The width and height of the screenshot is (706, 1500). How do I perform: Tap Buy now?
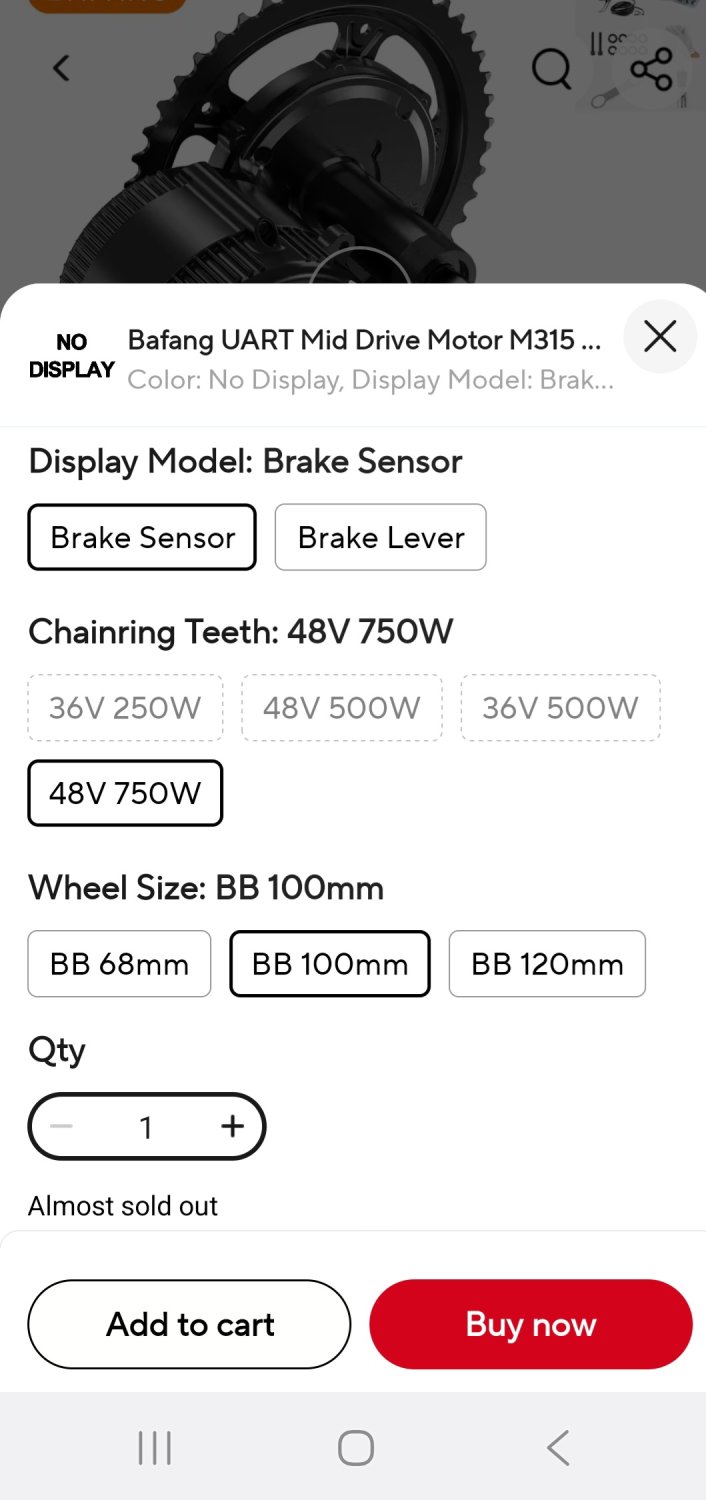(x=530, y=1324)
